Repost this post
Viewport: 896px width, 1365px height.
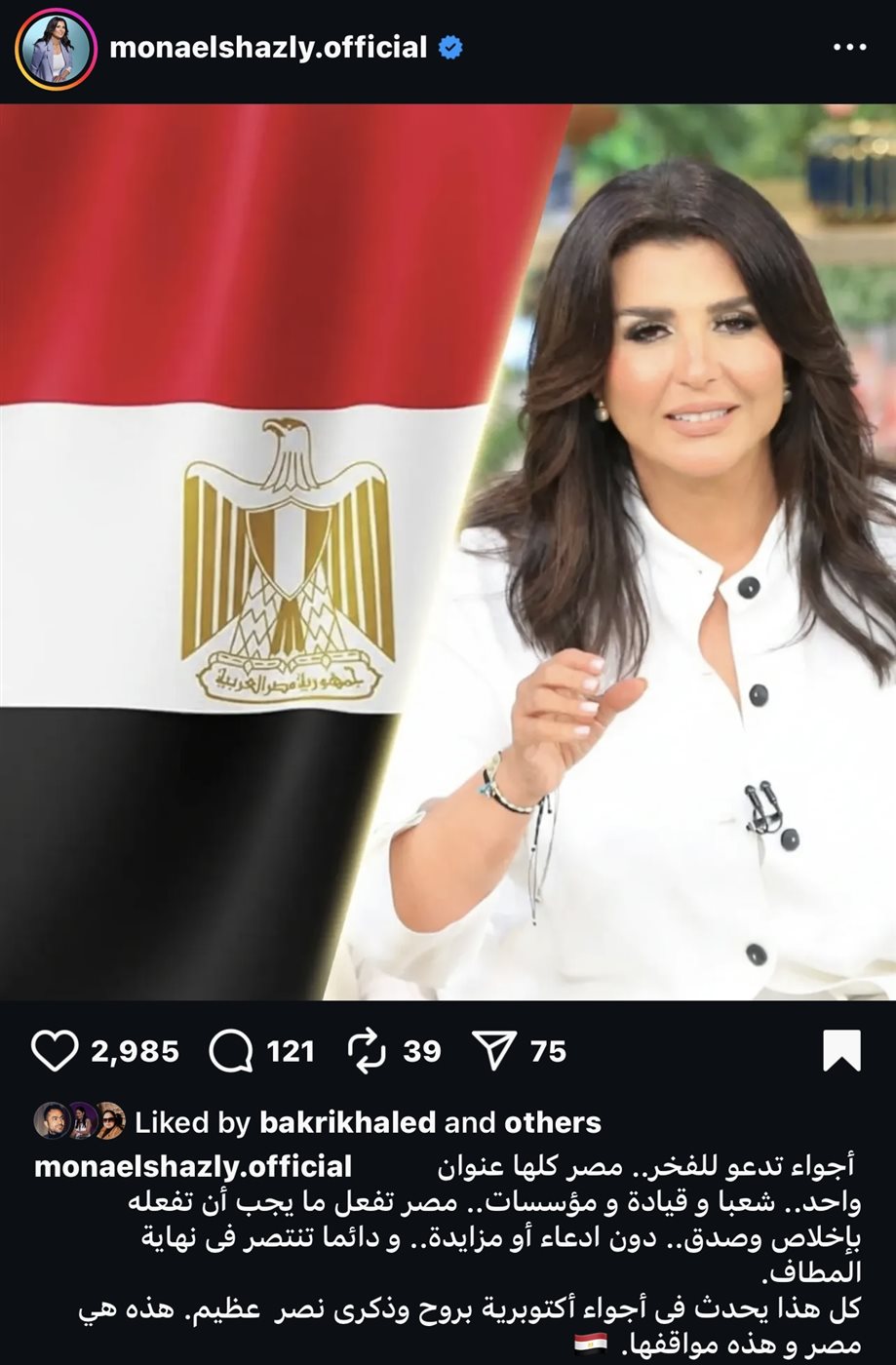[x=367, y=1051]
